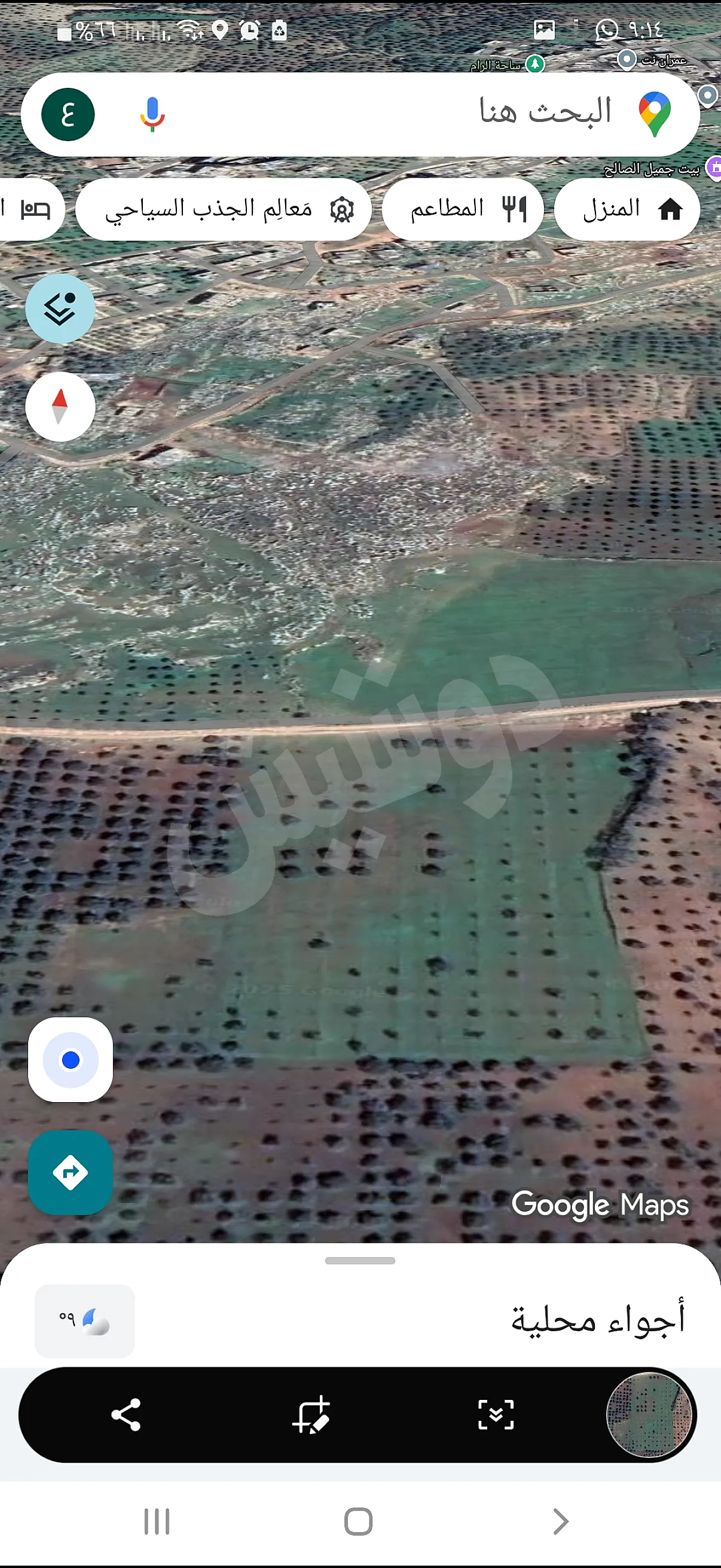The height and width of the screenshot is (1568, 721).
Task: Open the screenshot preview thumbnail
Action: click(x=649, y=1414)
